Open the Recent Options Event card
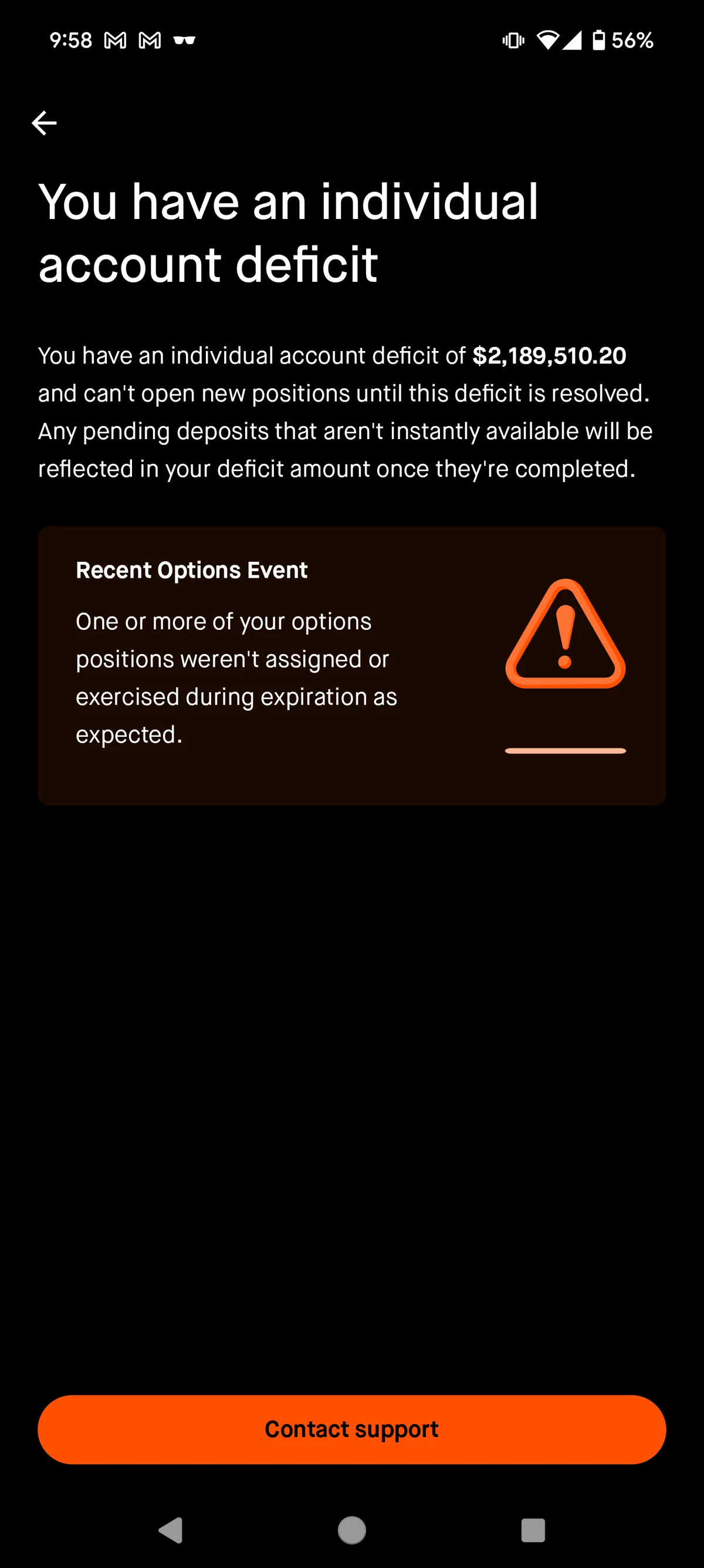 (x=351, y=665)
